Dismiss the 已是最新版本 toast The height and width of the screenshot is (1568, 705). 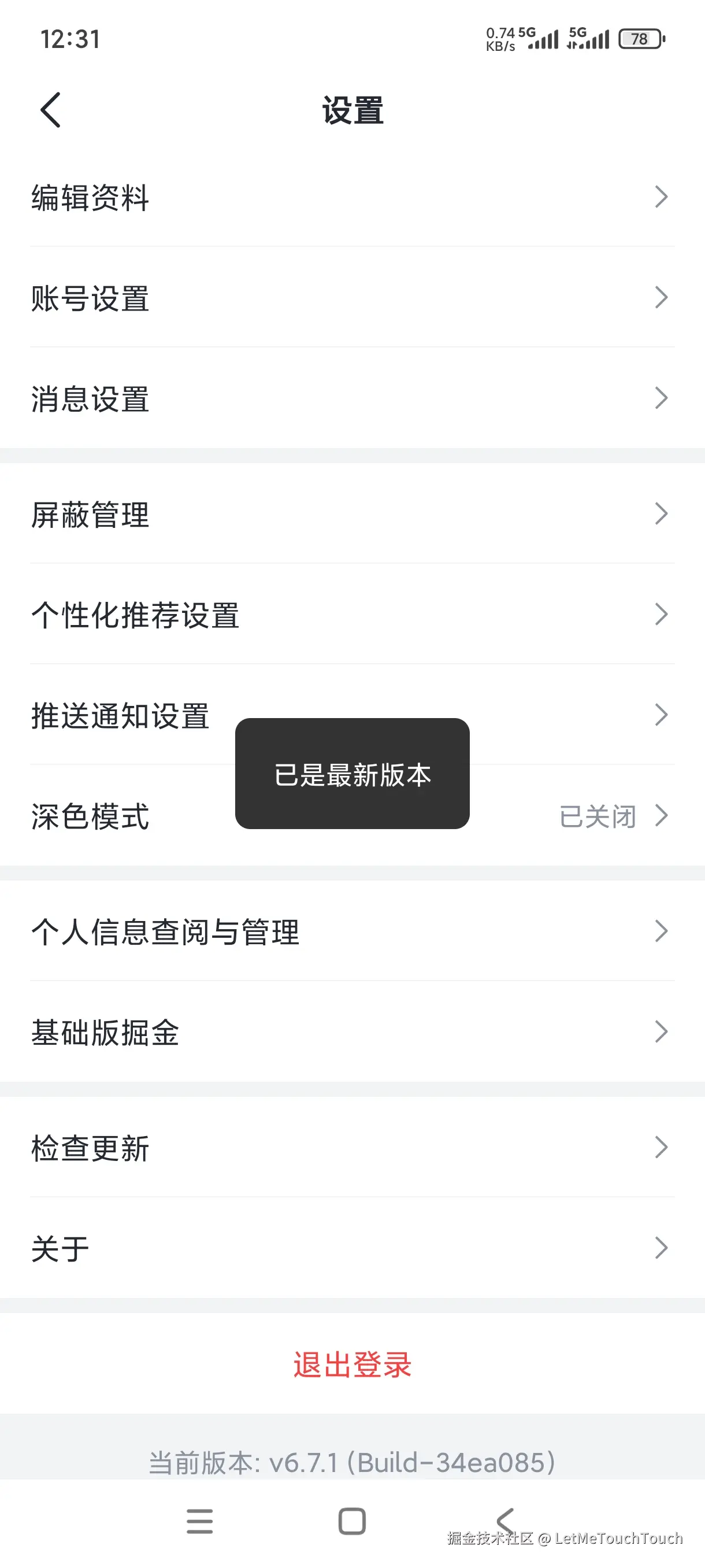tap(351, 775)
